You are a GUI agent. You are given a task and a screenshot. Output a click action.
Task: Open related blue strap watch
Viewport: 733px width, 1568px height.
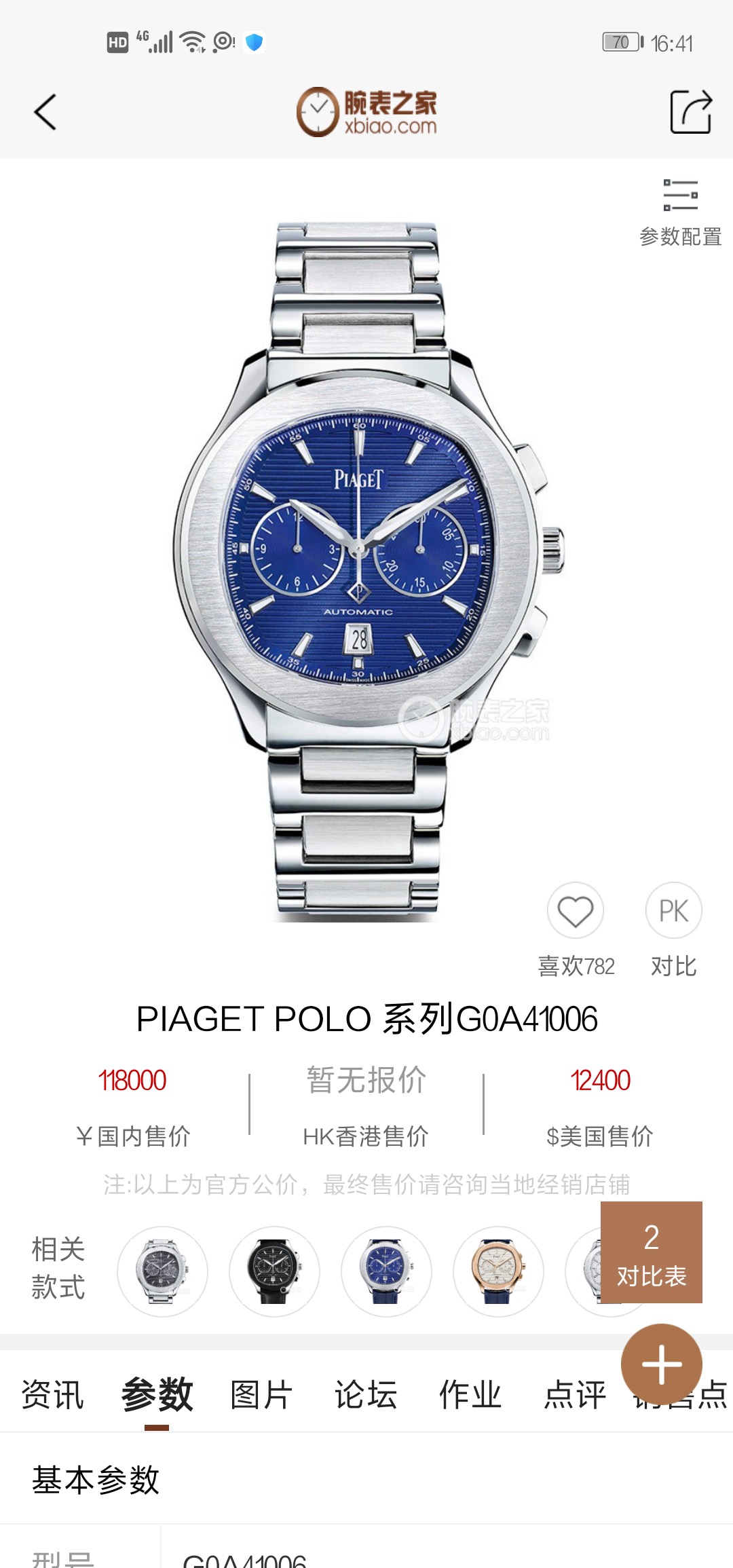click(x=386, y=1271)
